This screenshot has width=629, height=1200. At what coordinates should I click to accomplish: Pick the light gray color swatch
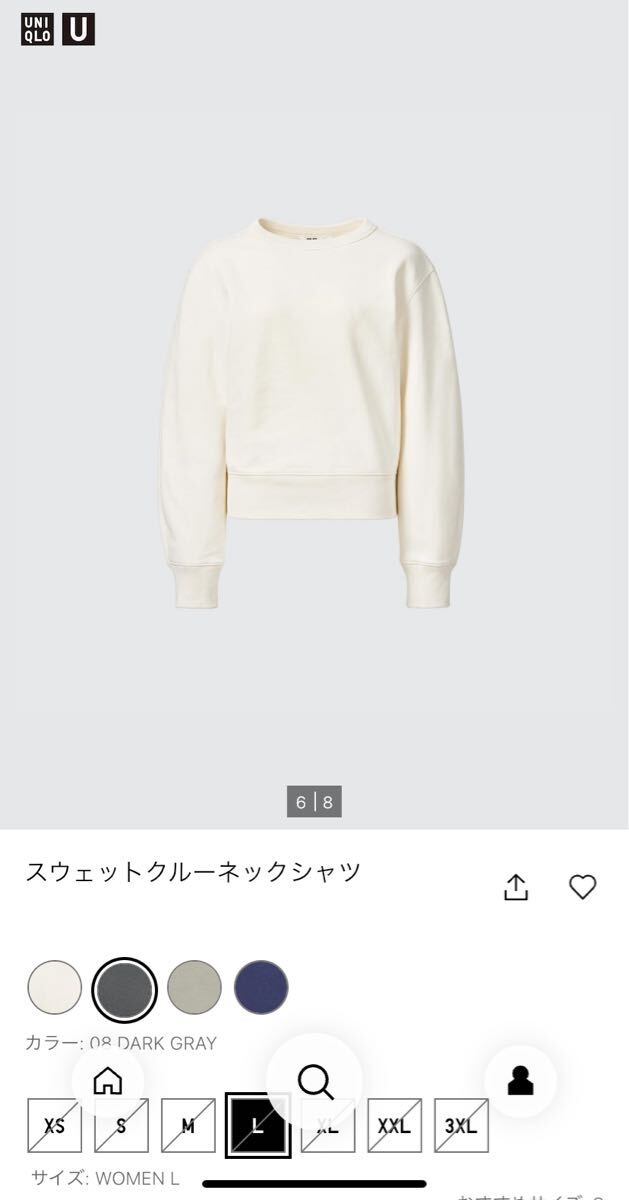(x=194, y=987)
